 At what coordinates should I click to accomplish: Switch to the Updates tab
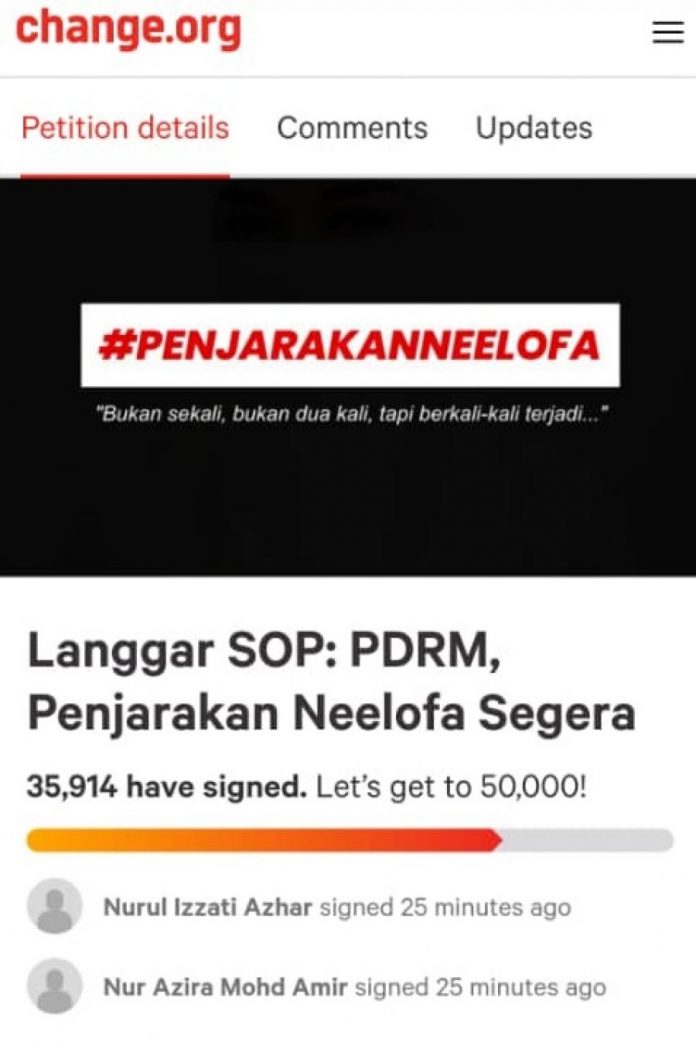point(534,128)
